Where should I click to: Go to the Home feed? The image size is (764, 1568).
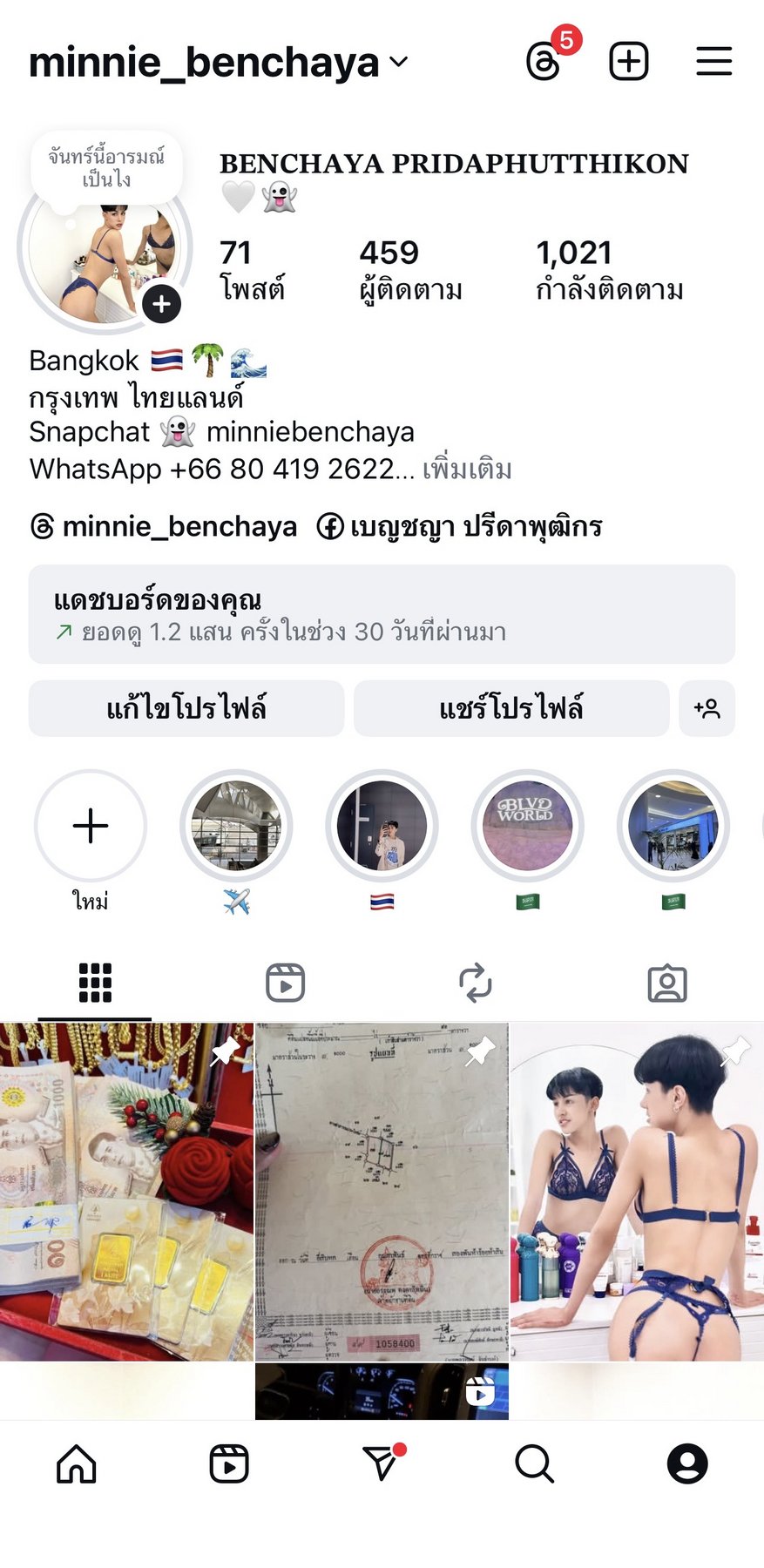(x=77, y=1463)
